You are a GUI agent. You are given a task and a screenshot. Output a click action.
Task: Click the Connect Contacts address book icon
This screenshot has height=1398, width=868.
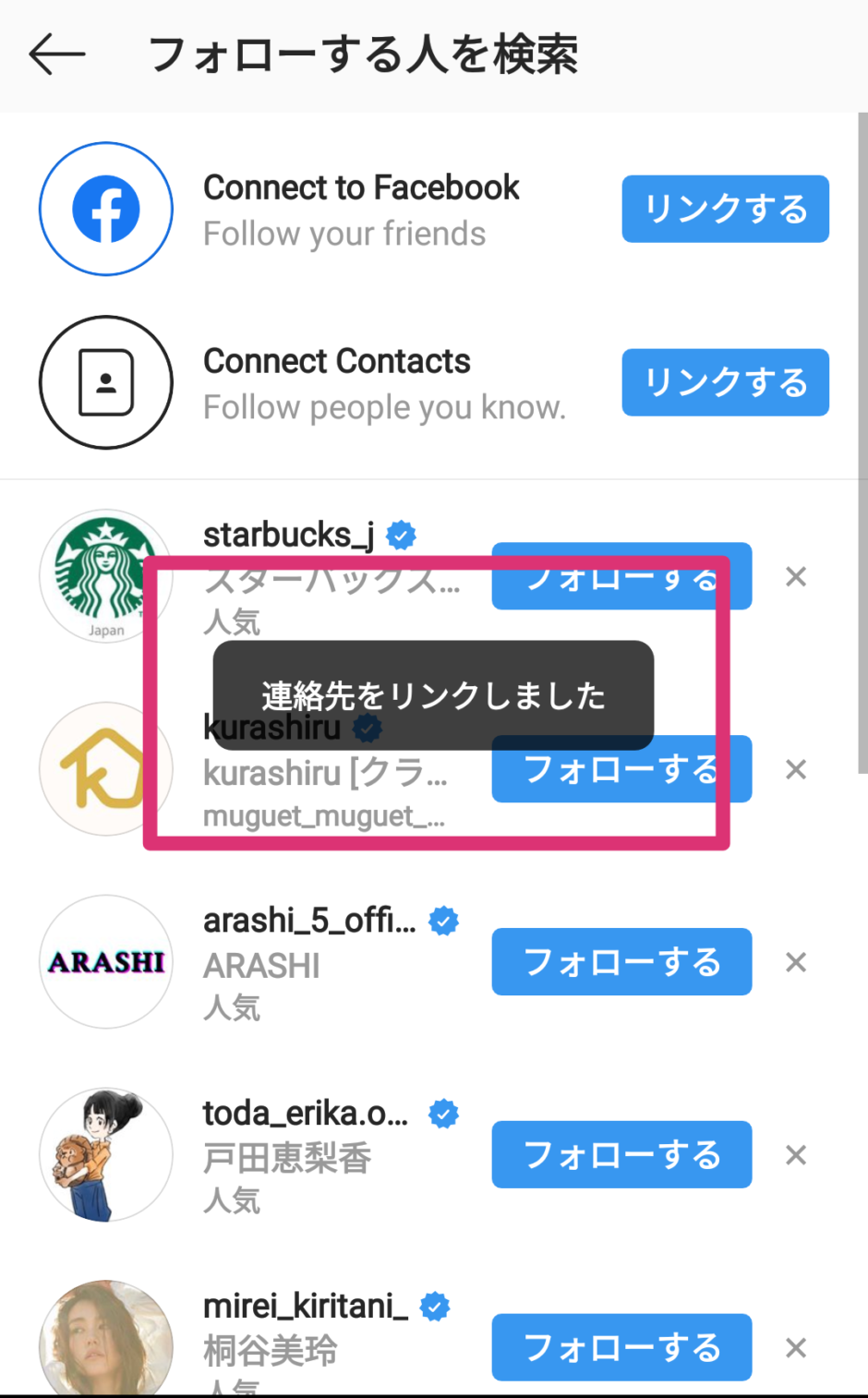106,383
